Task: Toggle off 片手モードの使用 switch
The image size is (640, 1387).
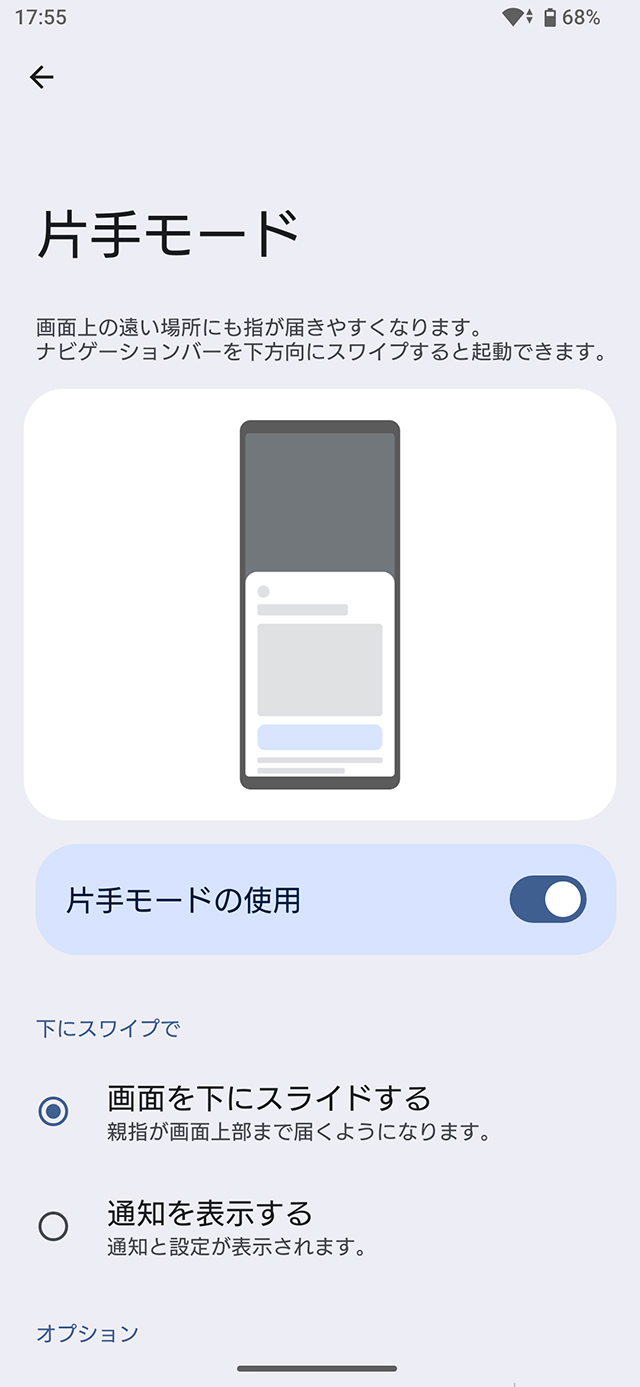Action: 547,900
